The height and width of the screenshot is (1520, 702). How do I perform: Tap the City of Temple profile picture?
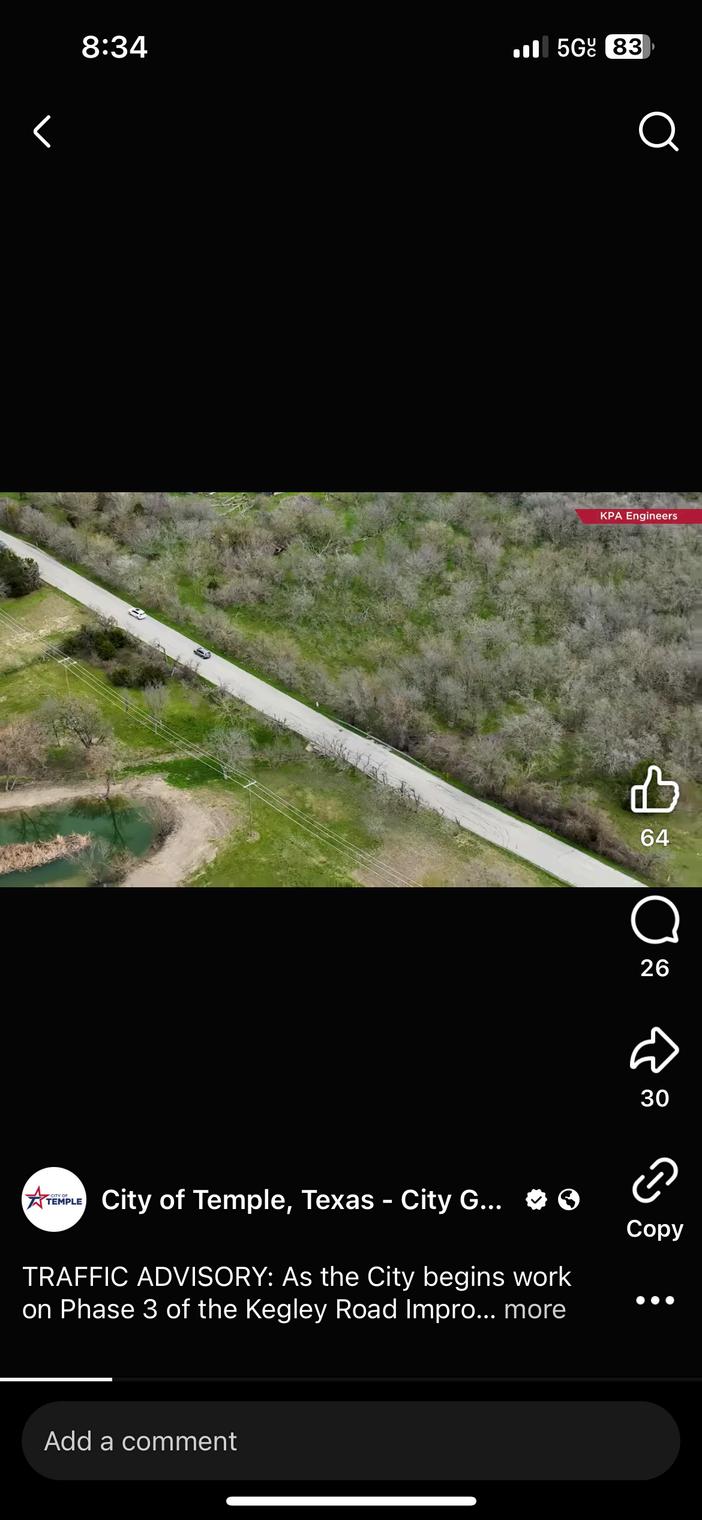[x=54, y=1199]
